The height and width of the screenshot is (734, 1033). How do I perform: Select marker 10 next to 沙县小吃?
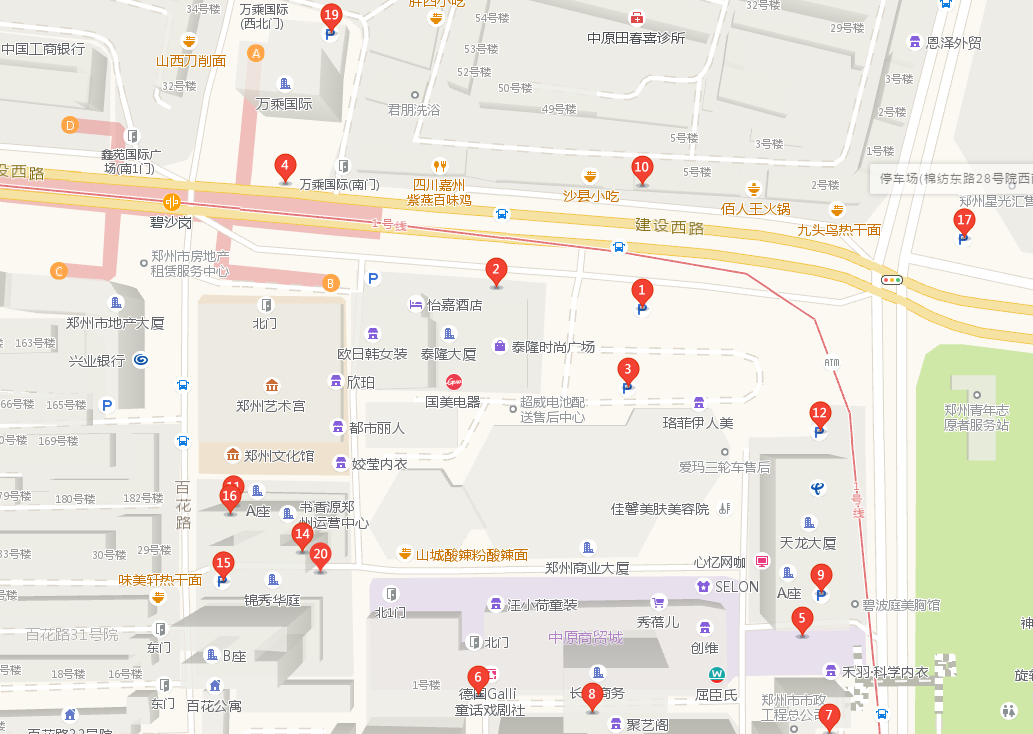pyautogui.click(x=642, y=168)
